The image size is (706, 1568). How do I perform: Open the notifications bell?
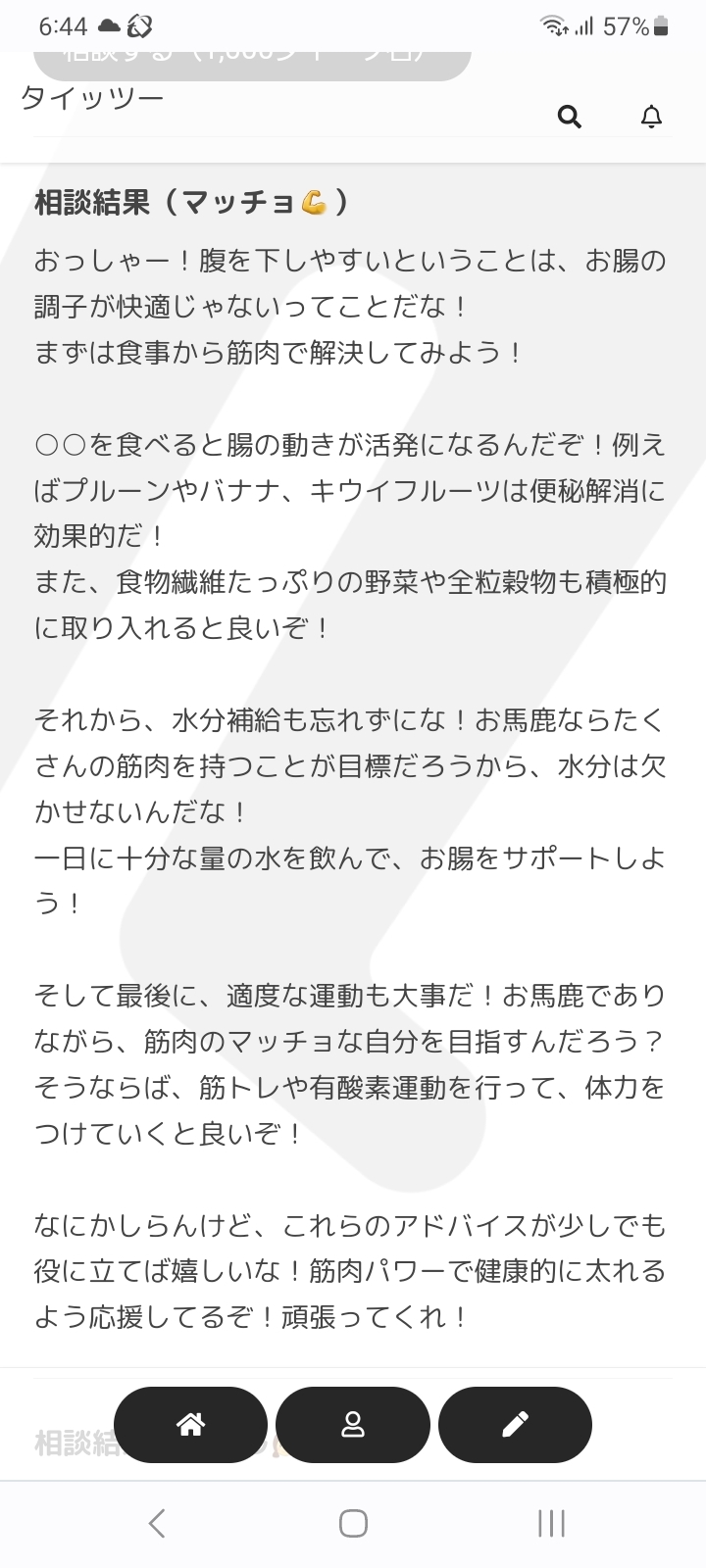click(x=651, y=117)
